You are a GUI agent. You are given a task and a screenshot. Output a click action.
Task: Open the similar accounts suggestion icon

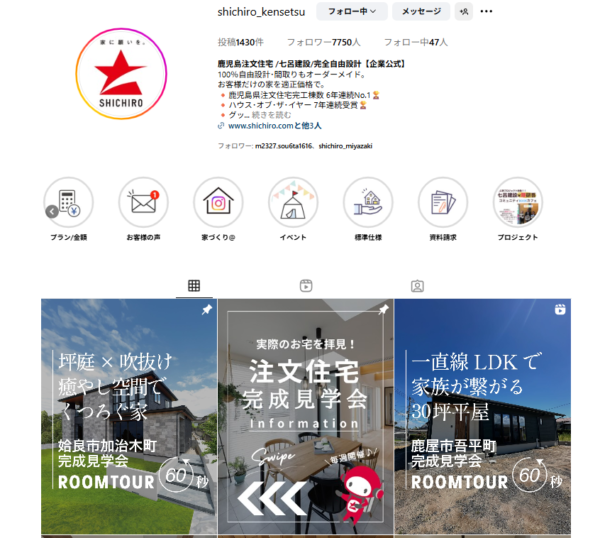[463, 12]
